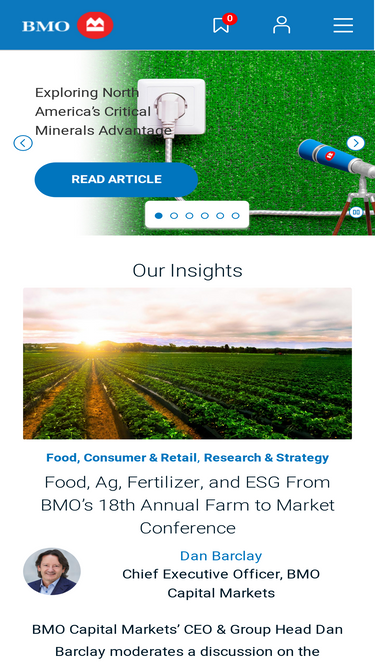Open the Research & Strategy category link
Image resolution: width=375 pixels, height=667 pixels.
pyautogui.click(x=266, y=458)
